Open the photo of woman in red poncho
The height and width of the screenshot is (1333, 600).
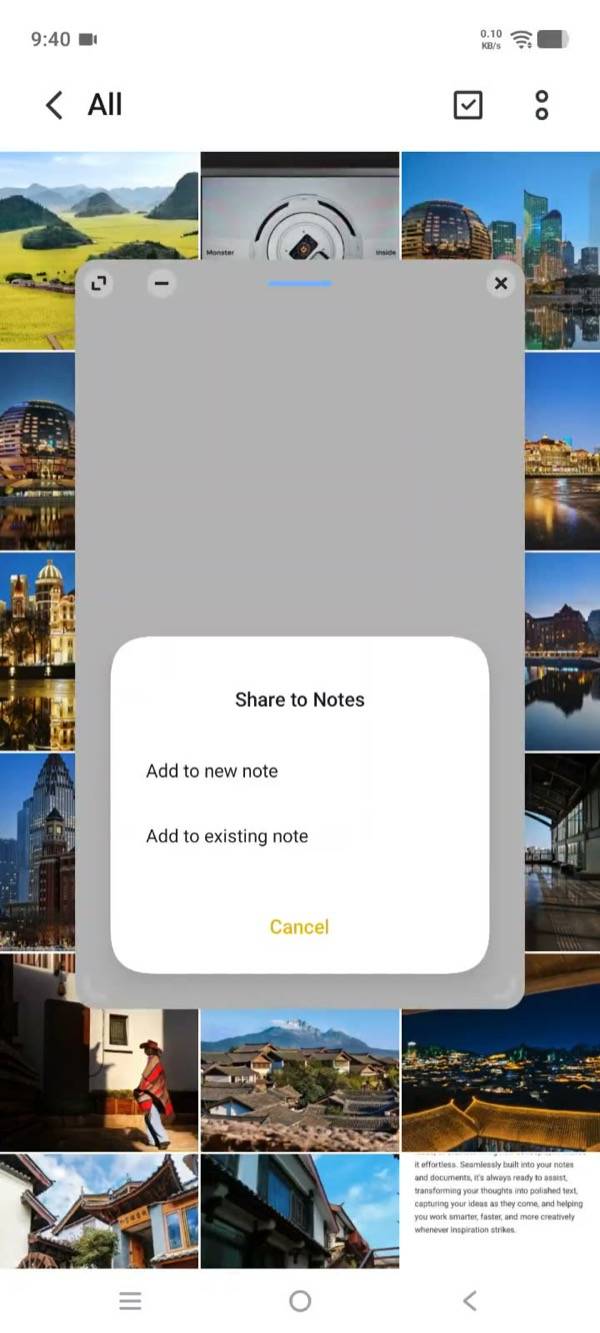[x=99, y=1052]
